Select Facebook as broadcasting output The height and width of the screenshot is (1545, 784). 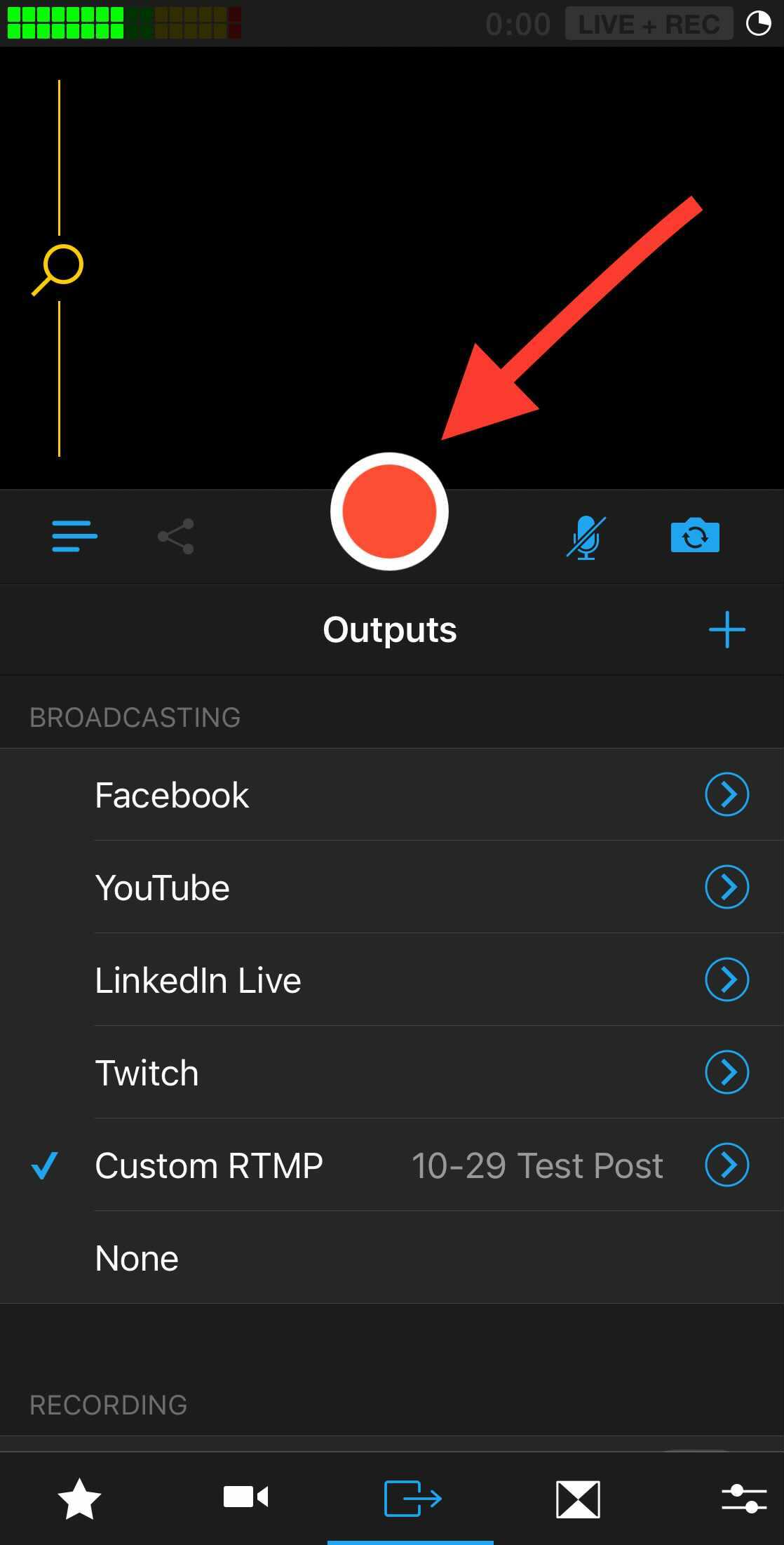pyautogui.click(x=172, y=795)
